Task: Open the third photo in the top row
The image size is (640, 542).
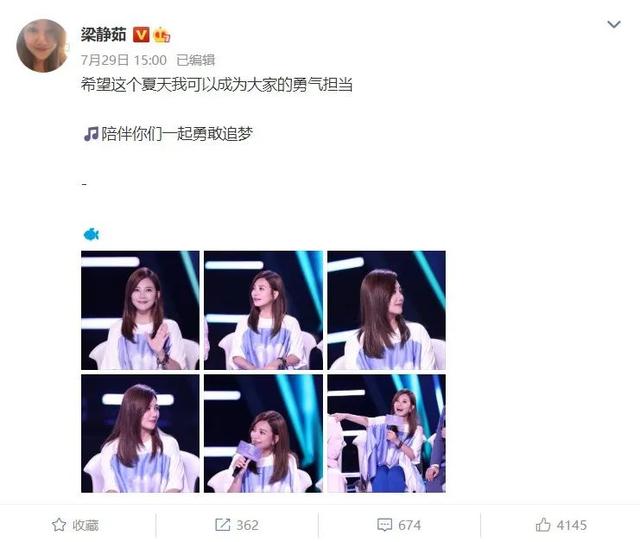Action: click(x=386, y=310)
